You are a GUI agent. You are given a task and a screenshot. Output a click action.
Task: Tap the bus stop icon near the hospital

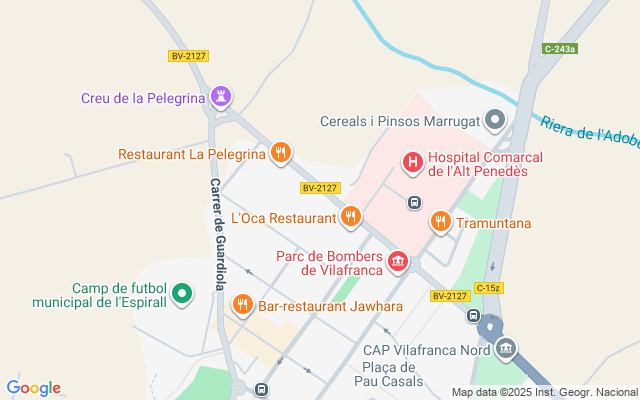click(x=413, y=203)
